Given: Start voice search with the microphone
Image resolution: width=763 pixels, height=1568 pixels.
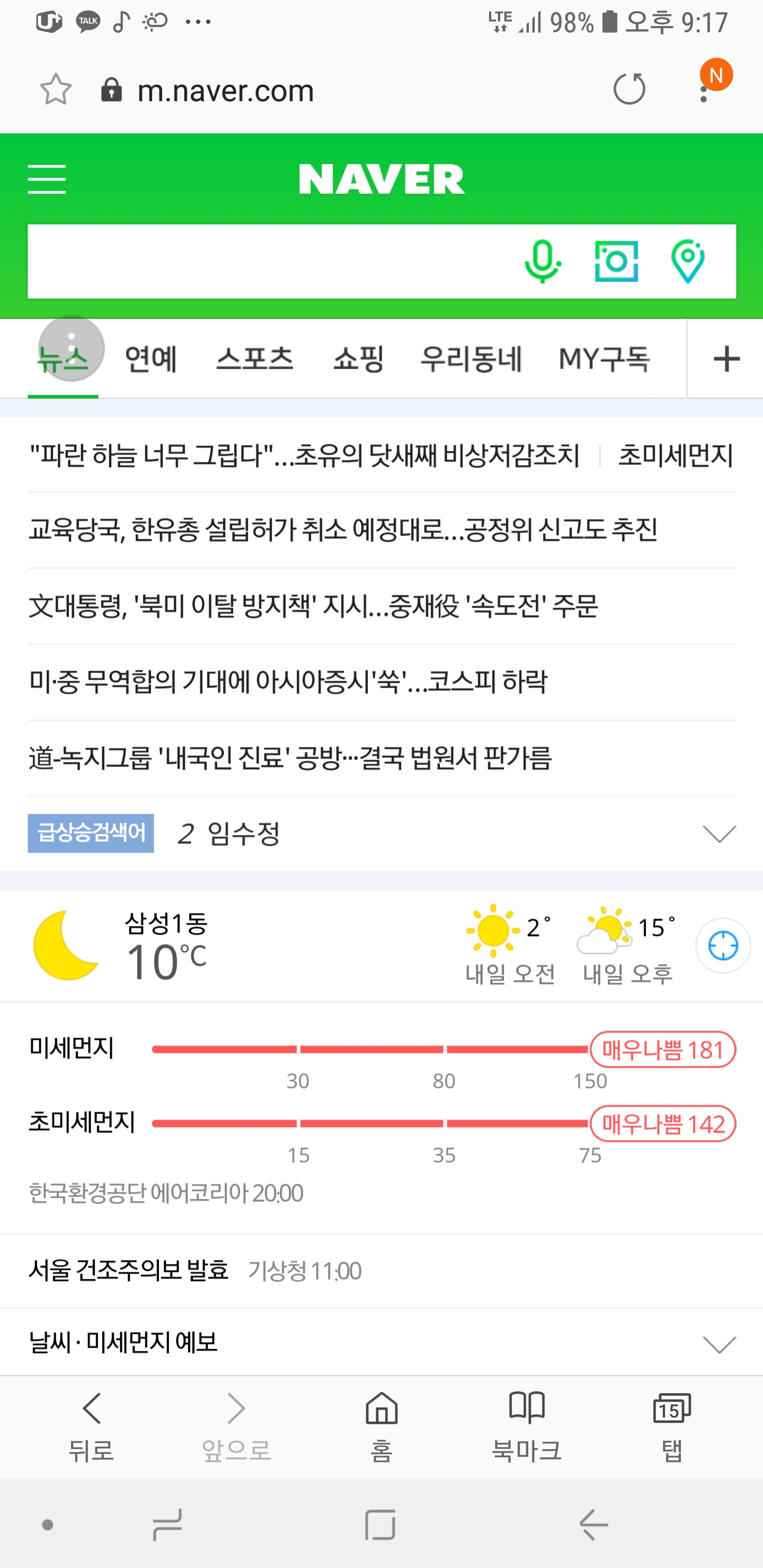Looking at the screenshot, I should [542, 261].
